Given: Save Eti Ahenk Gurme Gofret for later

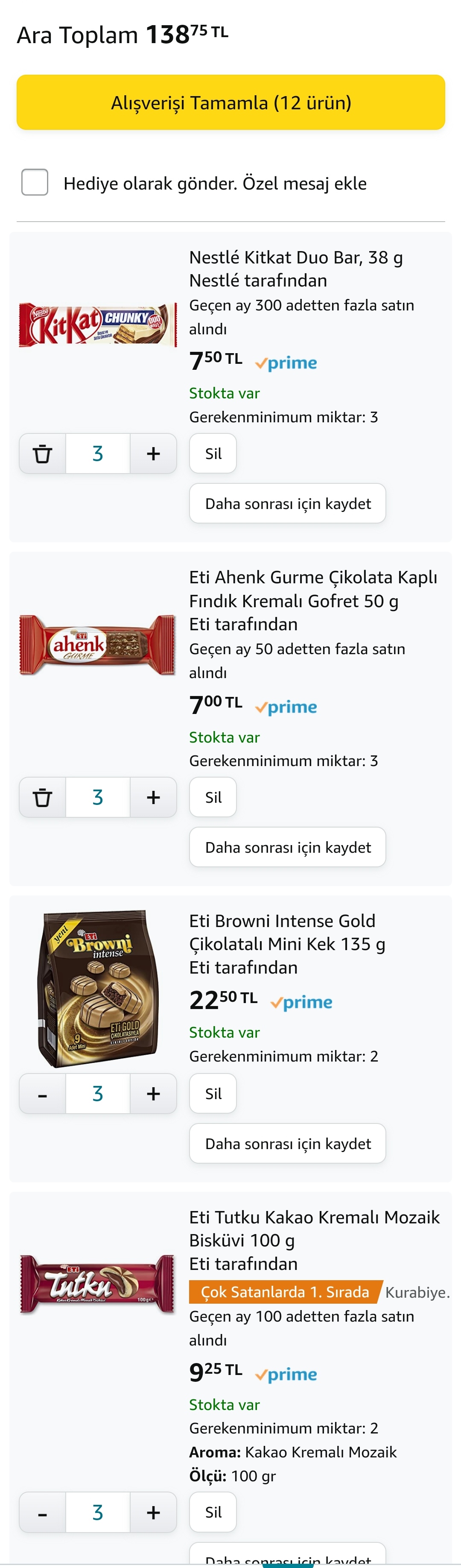Looking at the screenshot, I should (287, 847).
